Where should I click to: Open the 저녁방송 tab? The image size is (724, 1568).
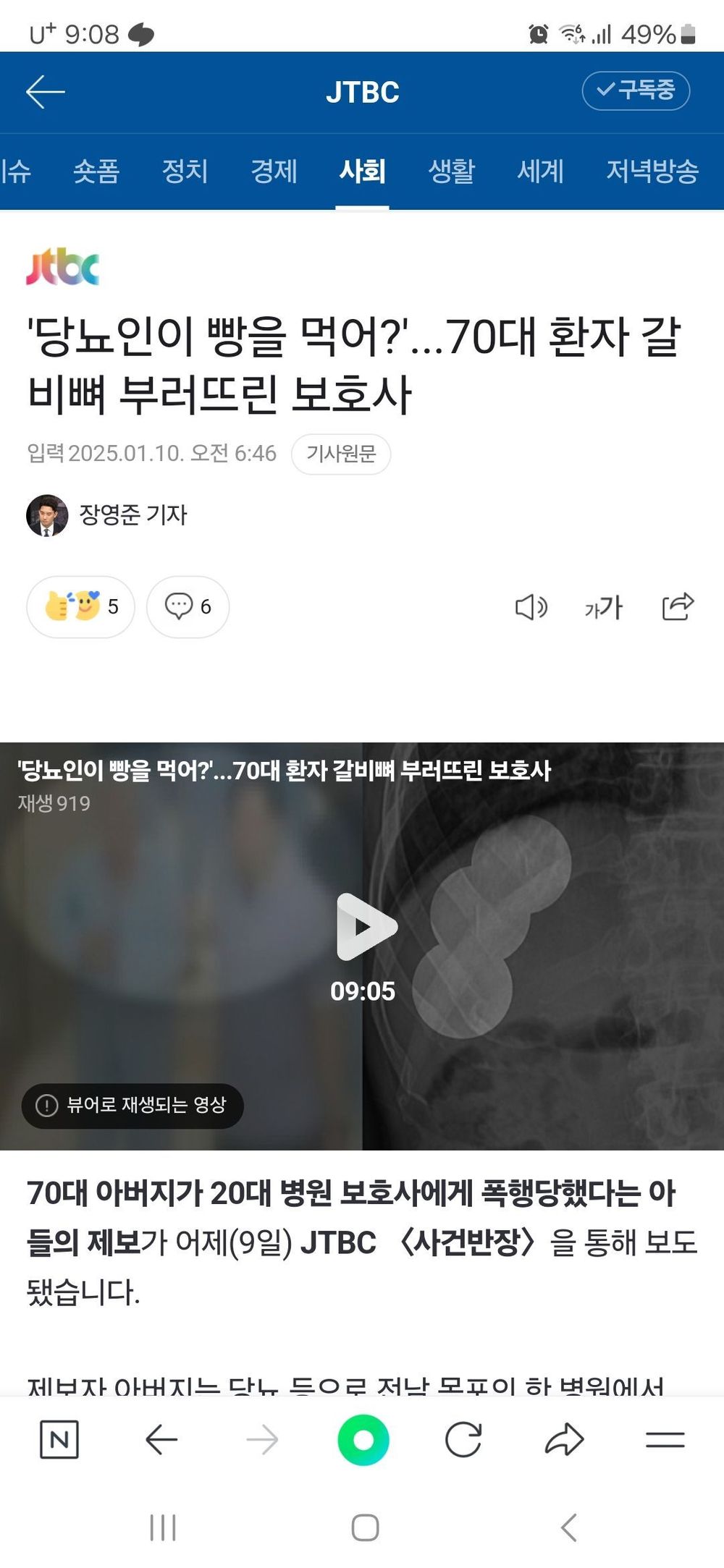[x=652, y=171]
